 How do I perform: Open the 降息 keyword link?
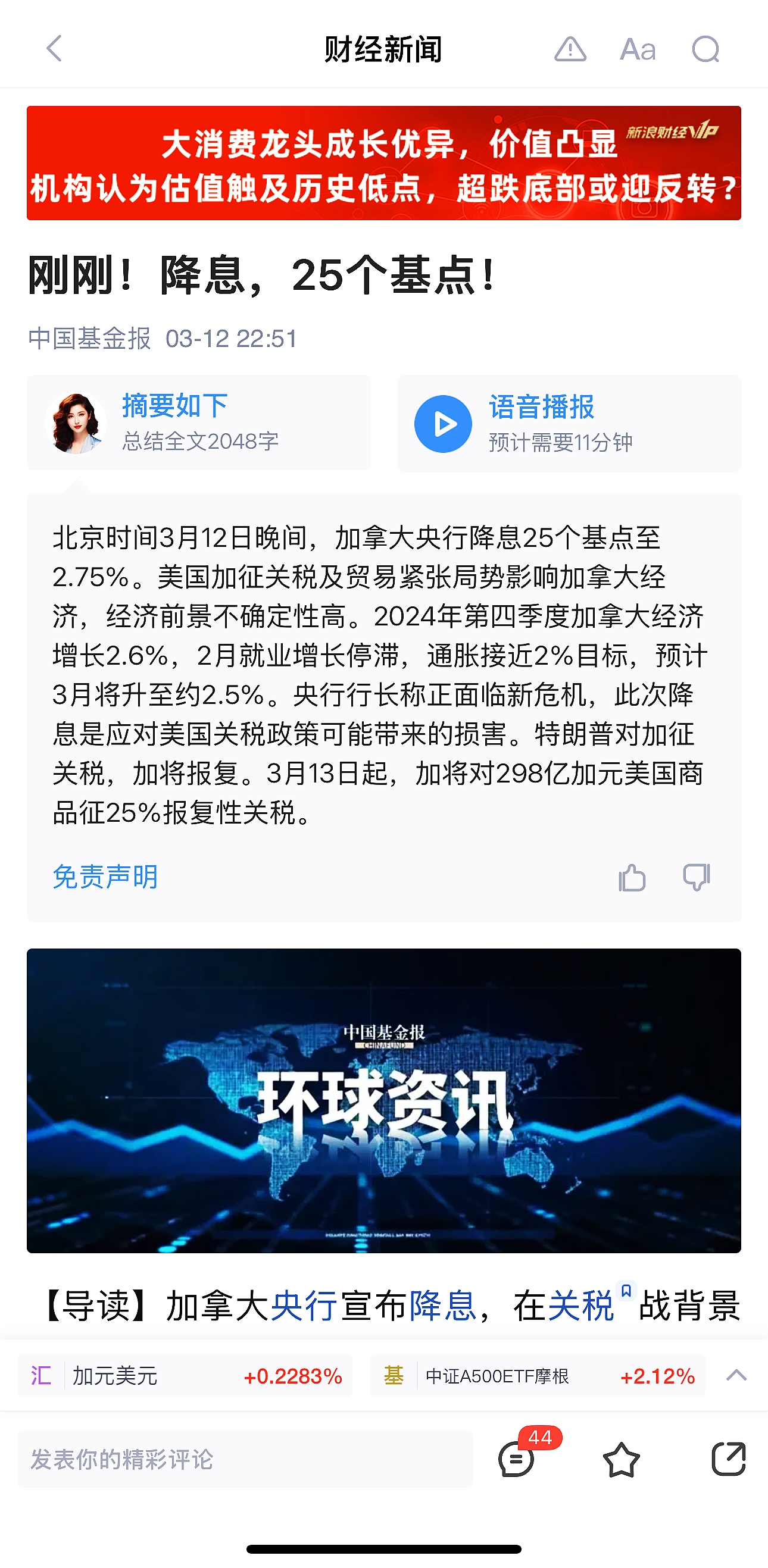[443, 1306]
